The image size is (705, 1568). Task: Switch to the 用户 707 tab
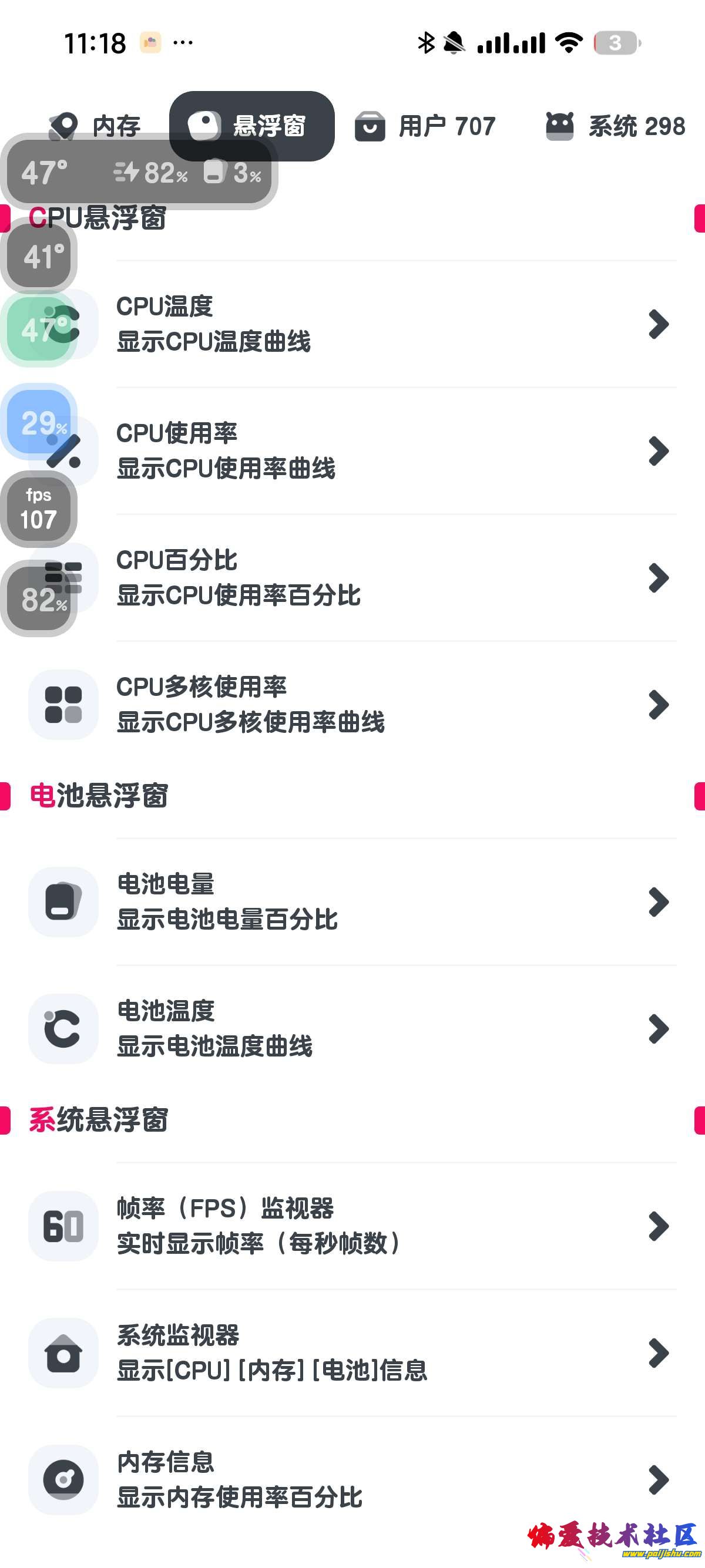click(425, 126)
